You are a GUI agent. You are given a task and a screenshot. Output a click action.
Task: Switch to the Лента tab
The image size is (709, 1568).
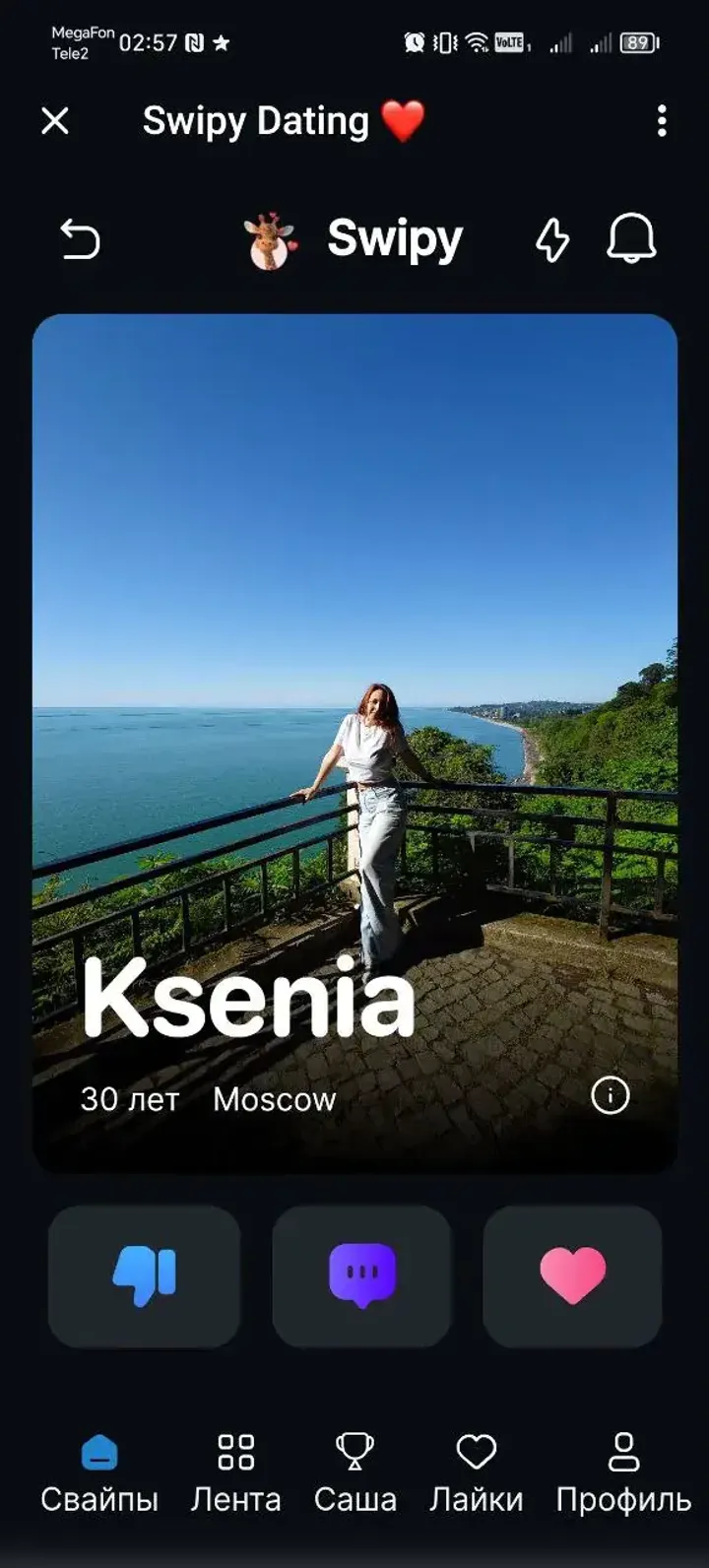[235, 1473]
